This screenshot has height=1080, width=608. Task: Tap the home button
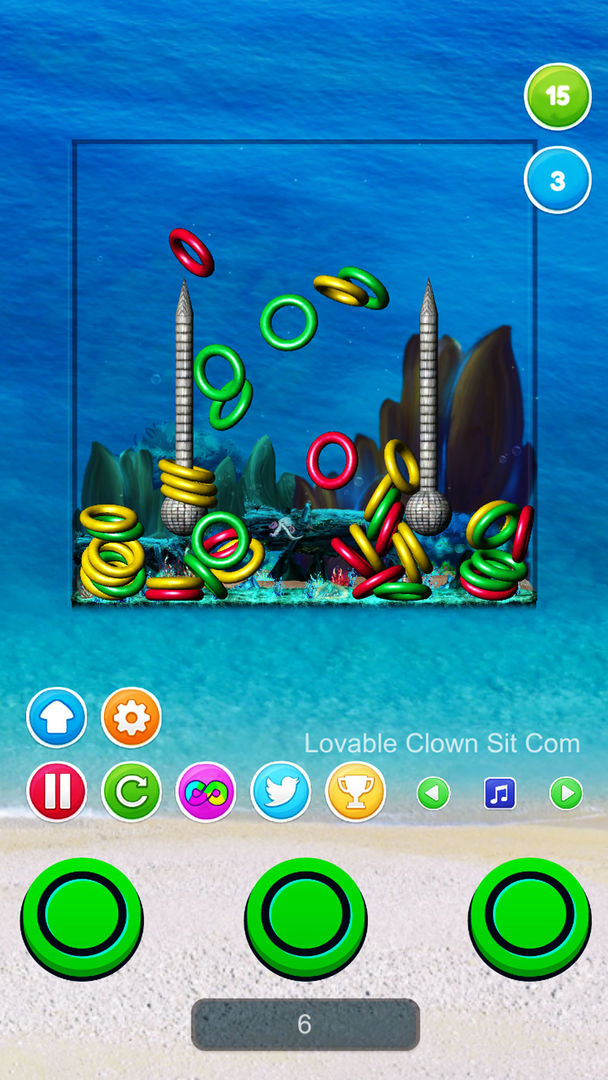coord(57,717)
